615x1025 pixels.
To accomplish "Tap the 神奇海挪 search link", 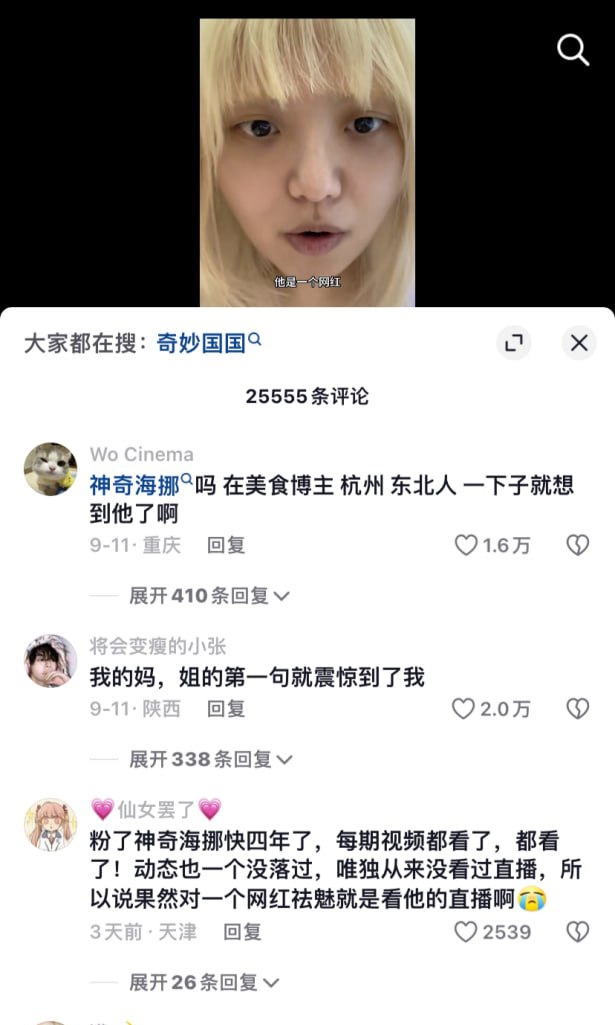I will pos(141,484).
